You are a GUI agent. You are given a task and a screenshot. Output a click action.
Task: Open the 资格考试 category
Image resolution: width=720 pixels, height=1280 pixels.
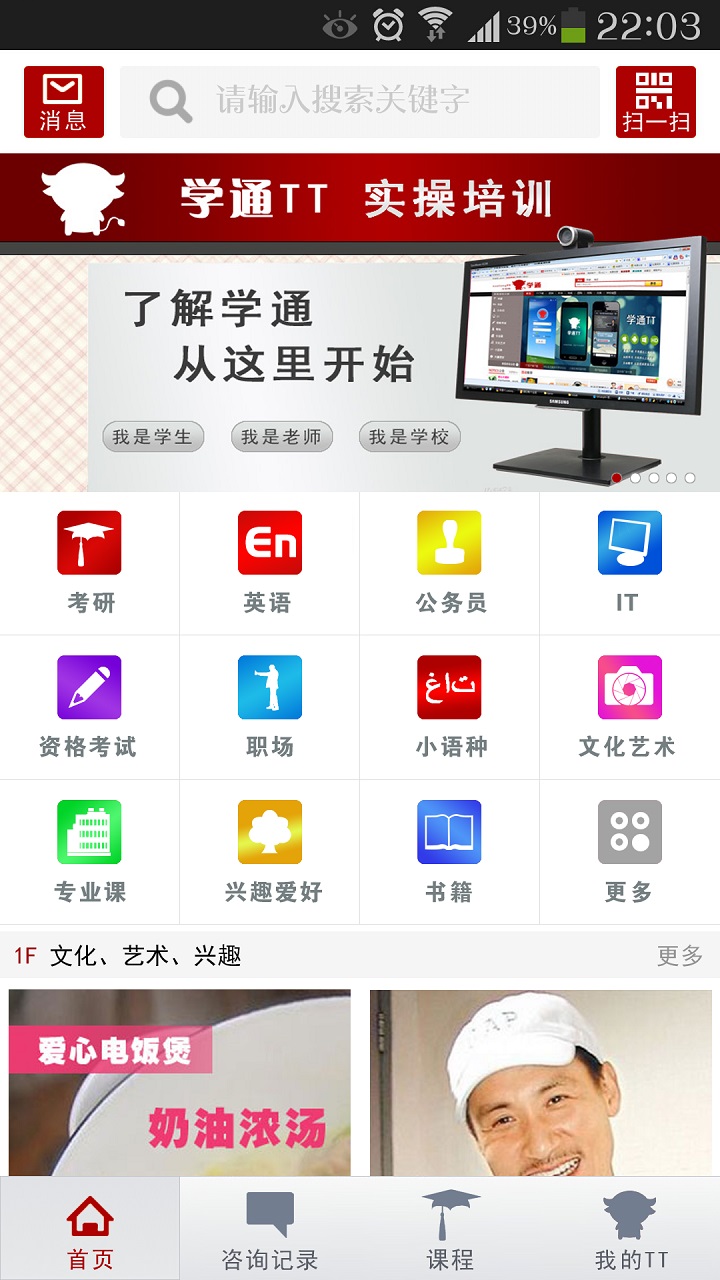(90, 708)
